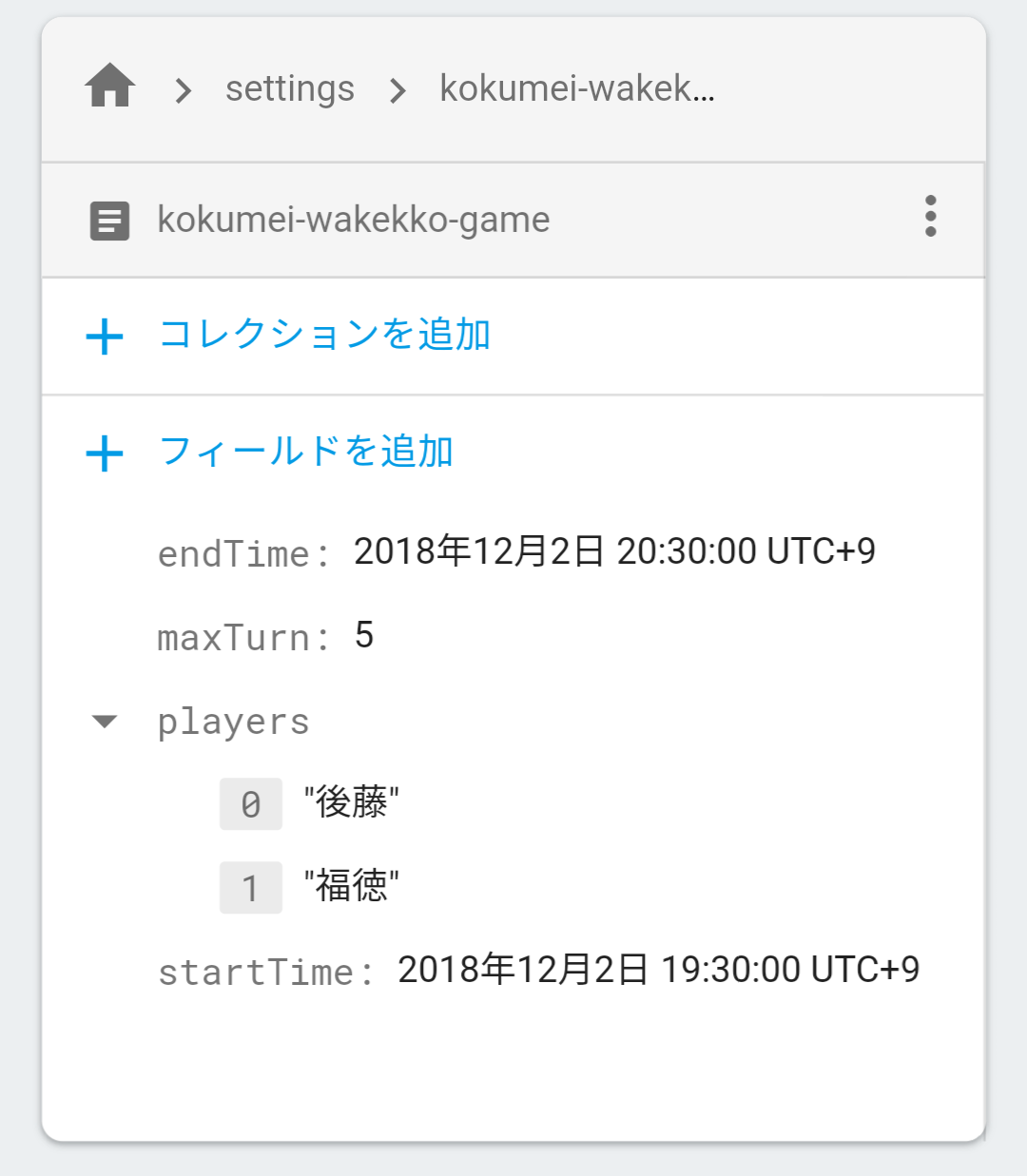Image resolution: width=1027 pixels, height=1176 pixels.
Task: Click the フィールドを追加 link
Action: (305, 452)
